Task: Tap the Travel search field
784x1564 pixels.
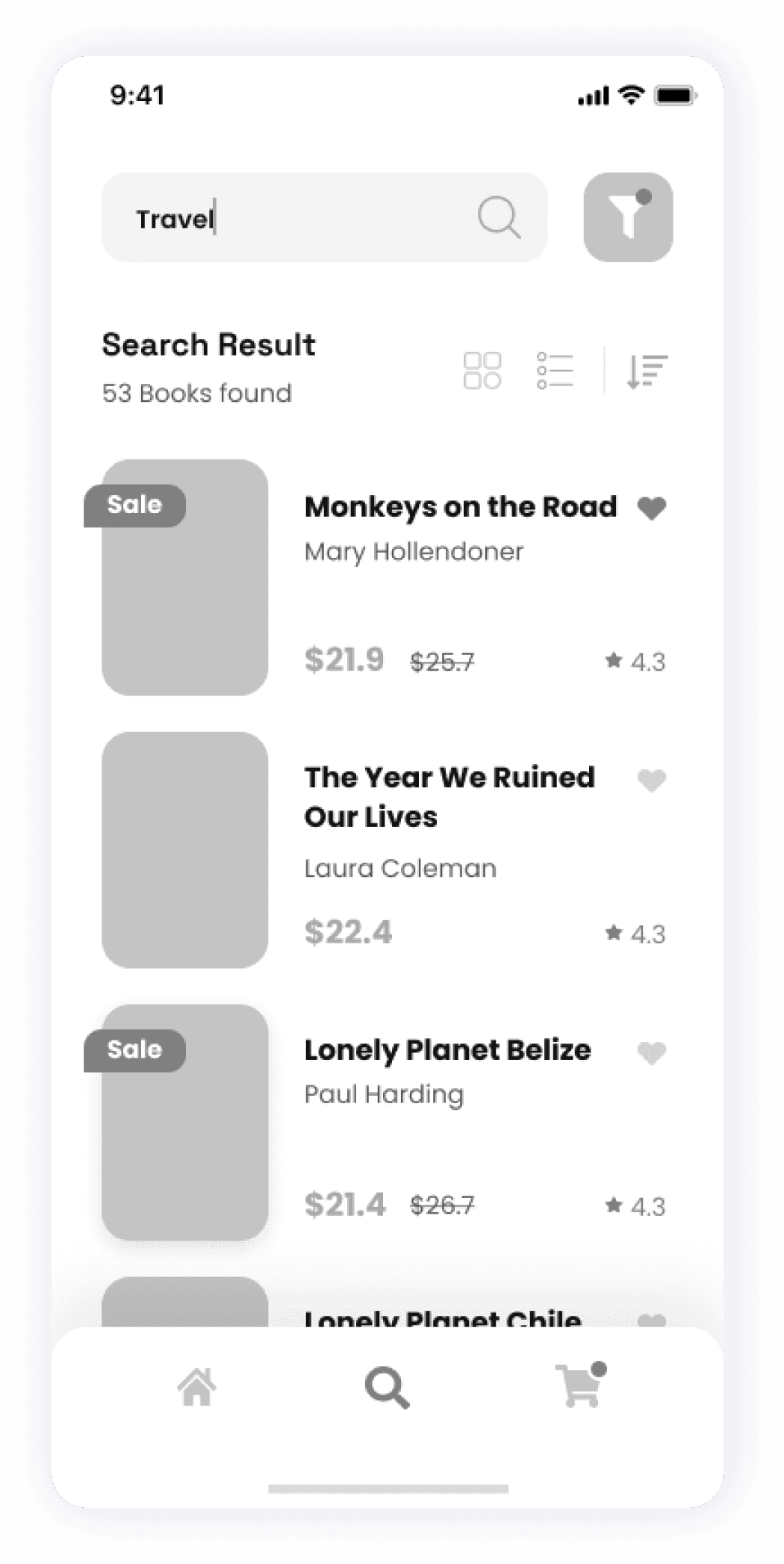Action: pyautogui.click(x=299, y=218)
